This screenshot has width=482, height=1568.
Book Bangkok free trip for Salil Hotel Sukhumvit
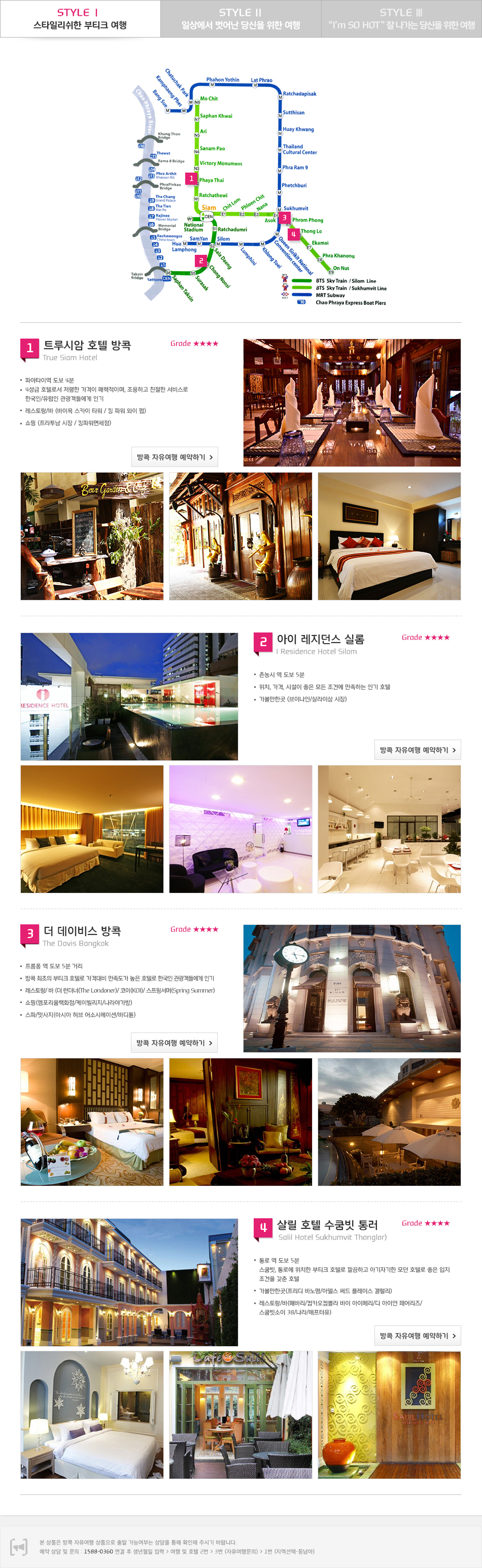(x=418, y=1336)
